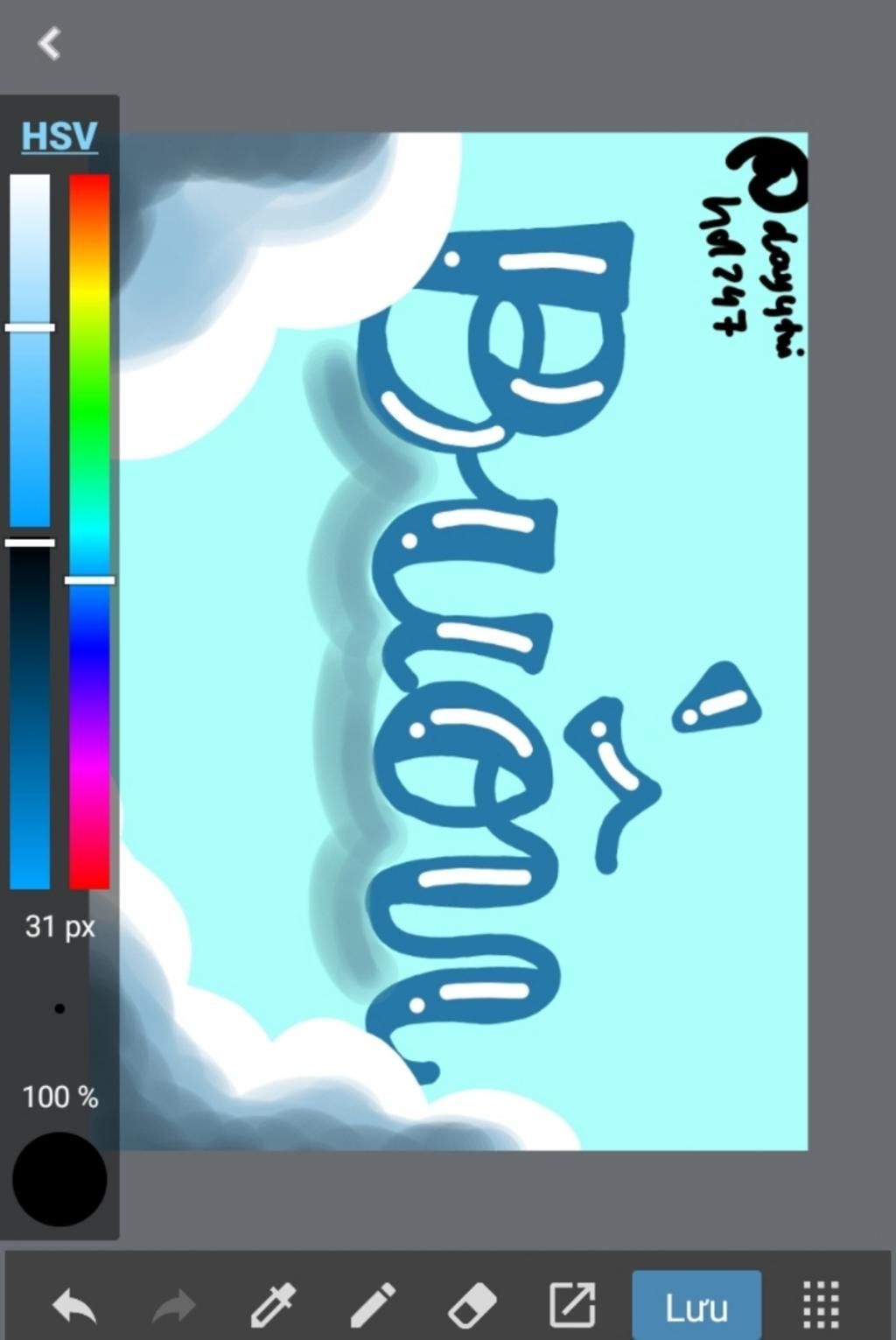Select the eraser tool
The width and height of the screenshot is (896, 1340).
pyautogui.click(x=472, y=1306)
